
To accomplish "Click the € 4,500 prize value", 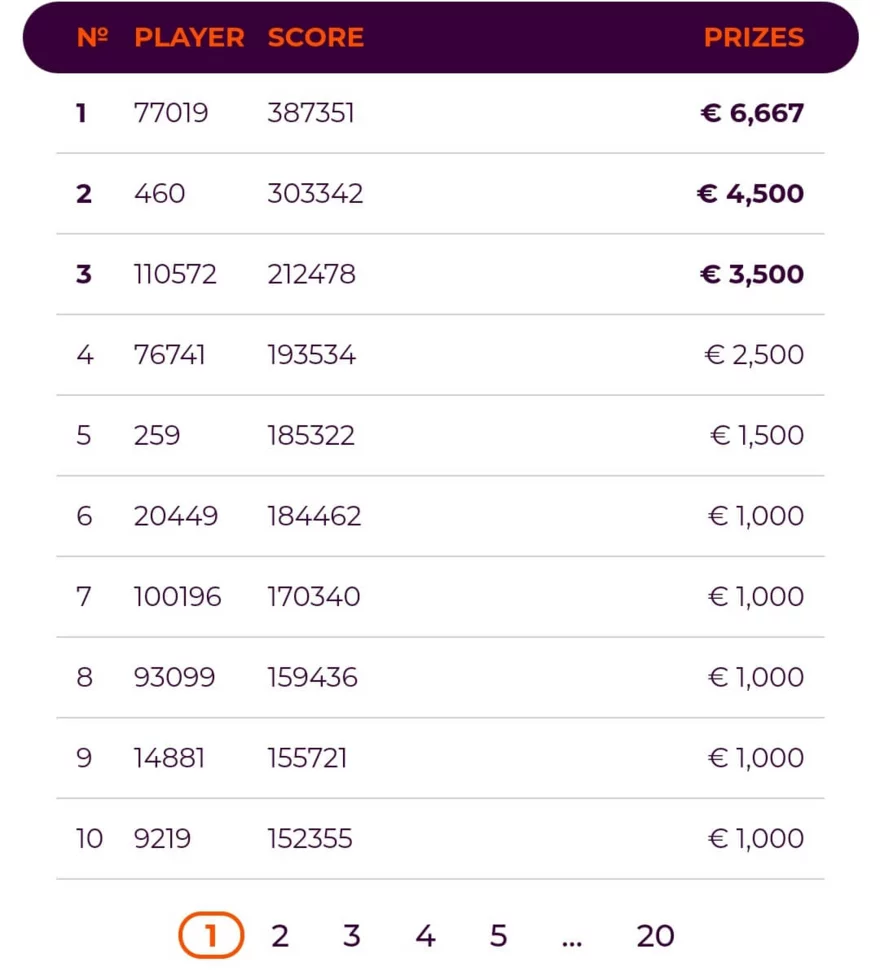I will 750,194.
